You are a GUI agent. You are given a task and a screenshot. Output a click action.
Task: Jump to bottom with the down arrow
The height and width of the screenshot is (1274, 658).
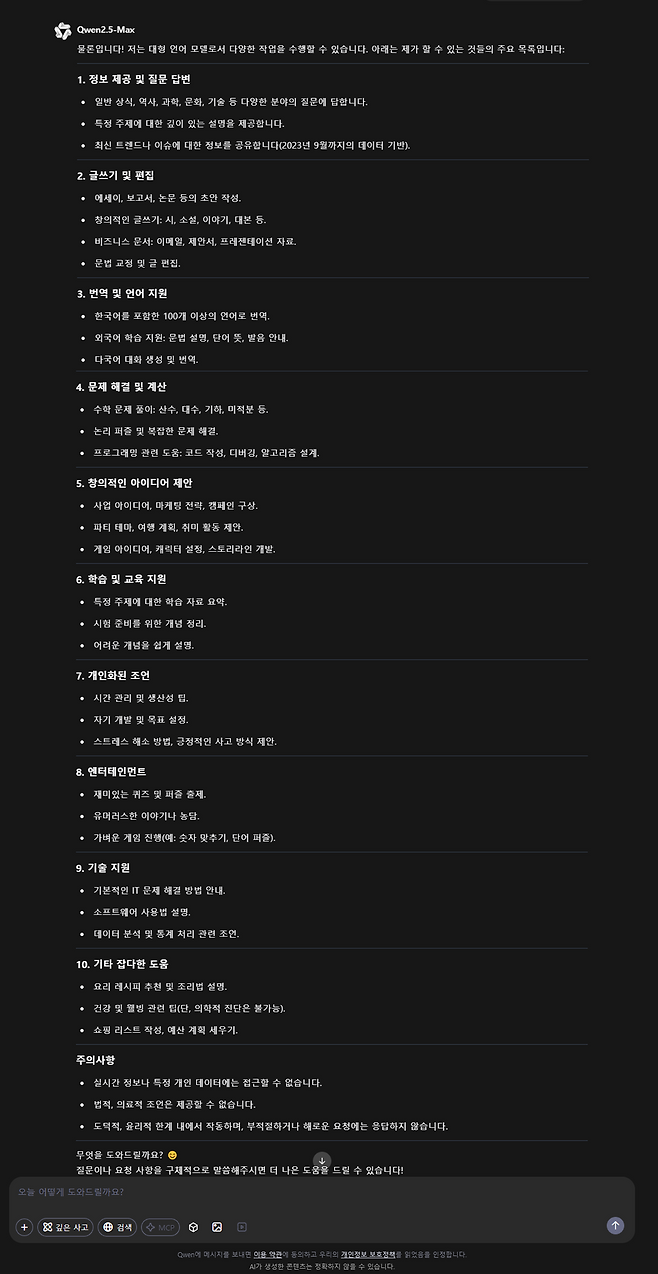click(x=322, y=1161)
